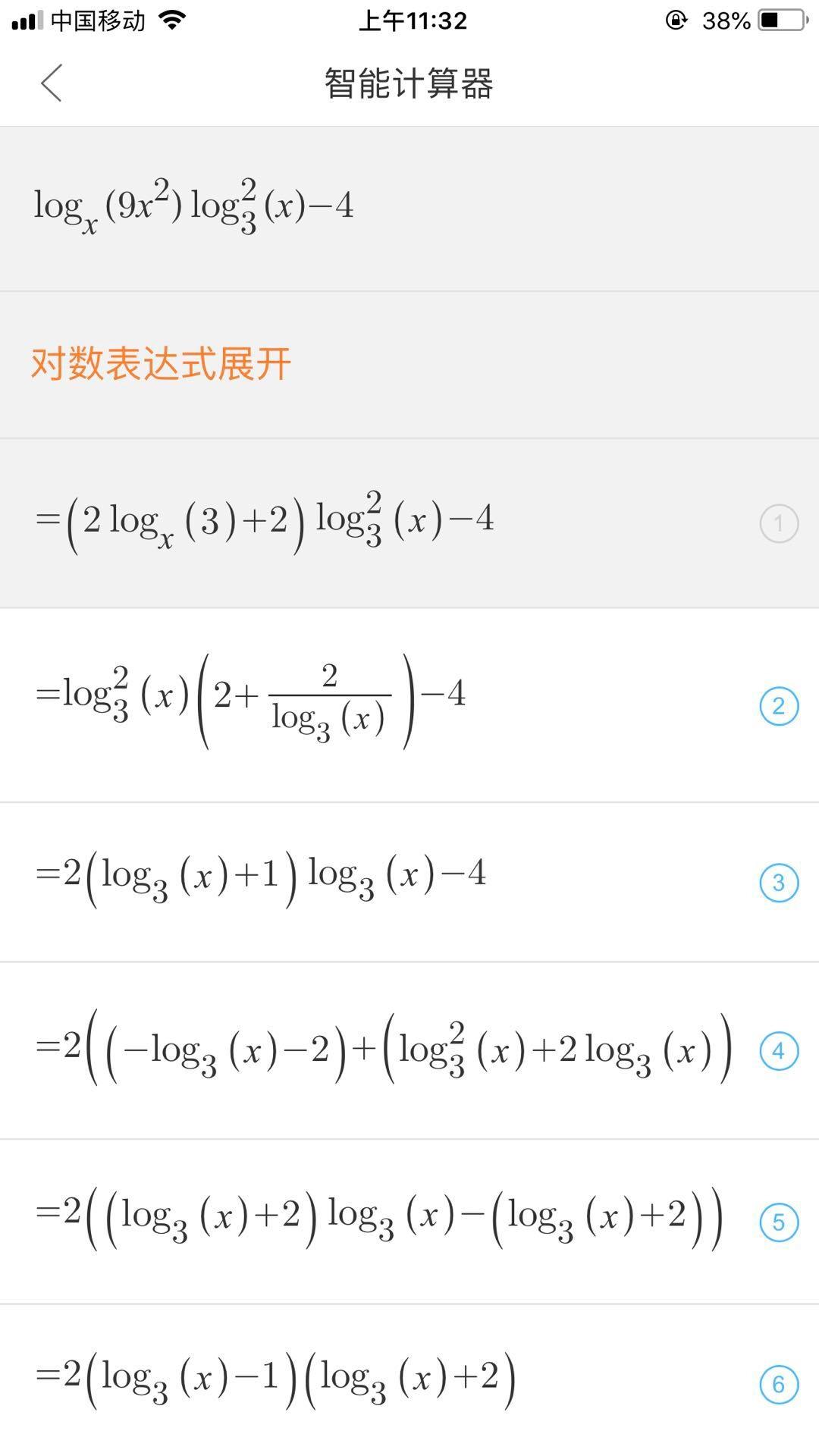Image resolution: width=819 pixels, height=1456 pixels.
Task: Choose step 5 of the derivation
Action: pyautogui.click(x=779, y=1222)
